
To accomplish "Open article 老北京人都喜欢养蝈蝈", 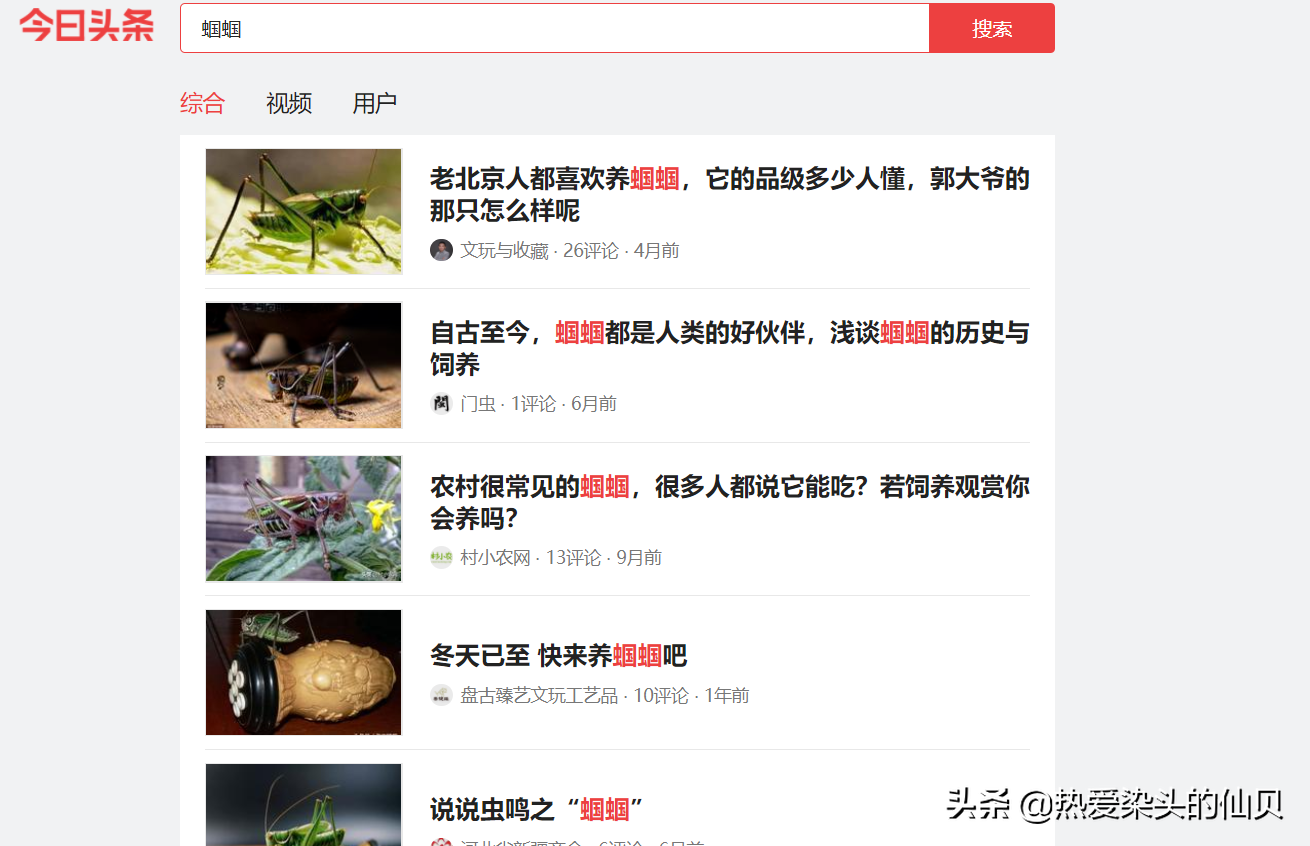I will [x=729, y=195].
